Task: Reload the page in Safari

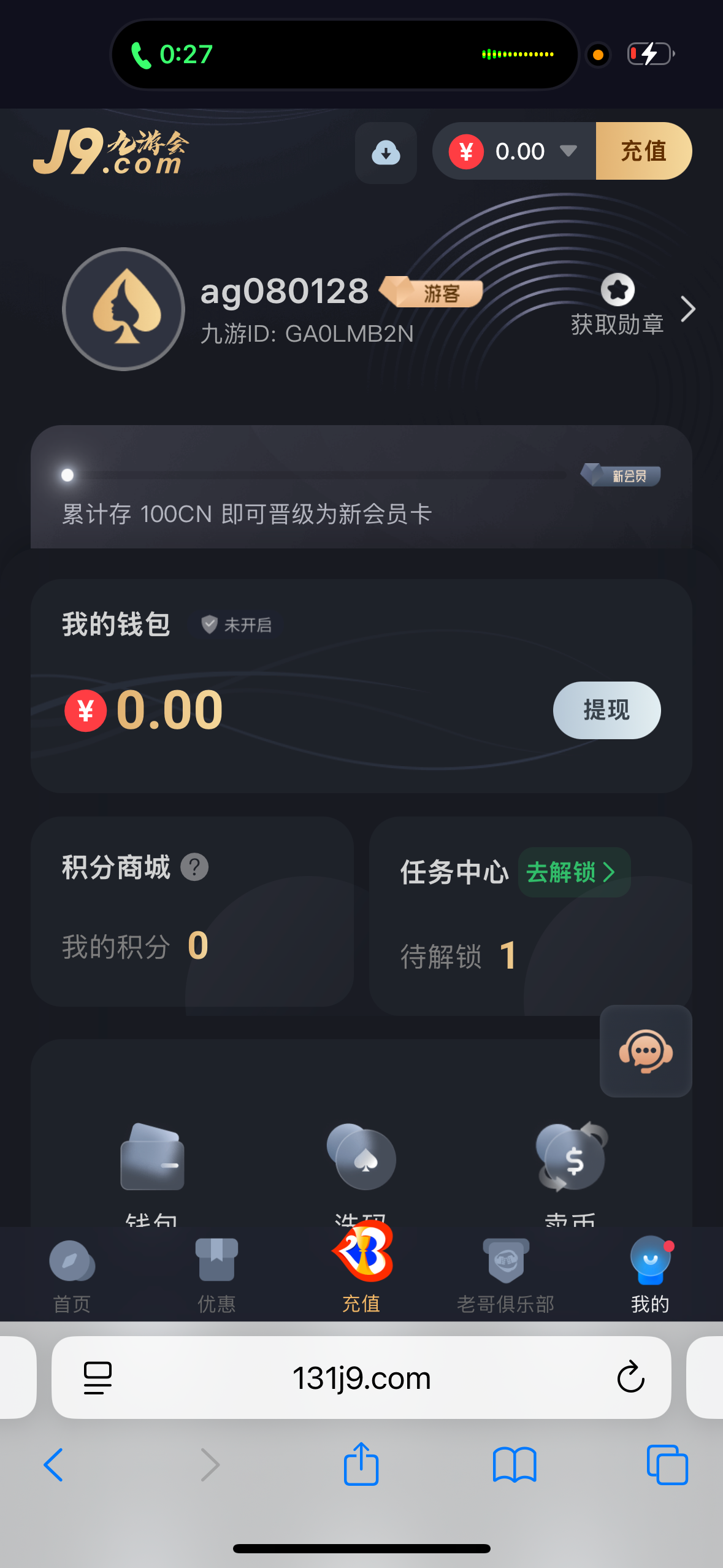Action: (630, 1377)
